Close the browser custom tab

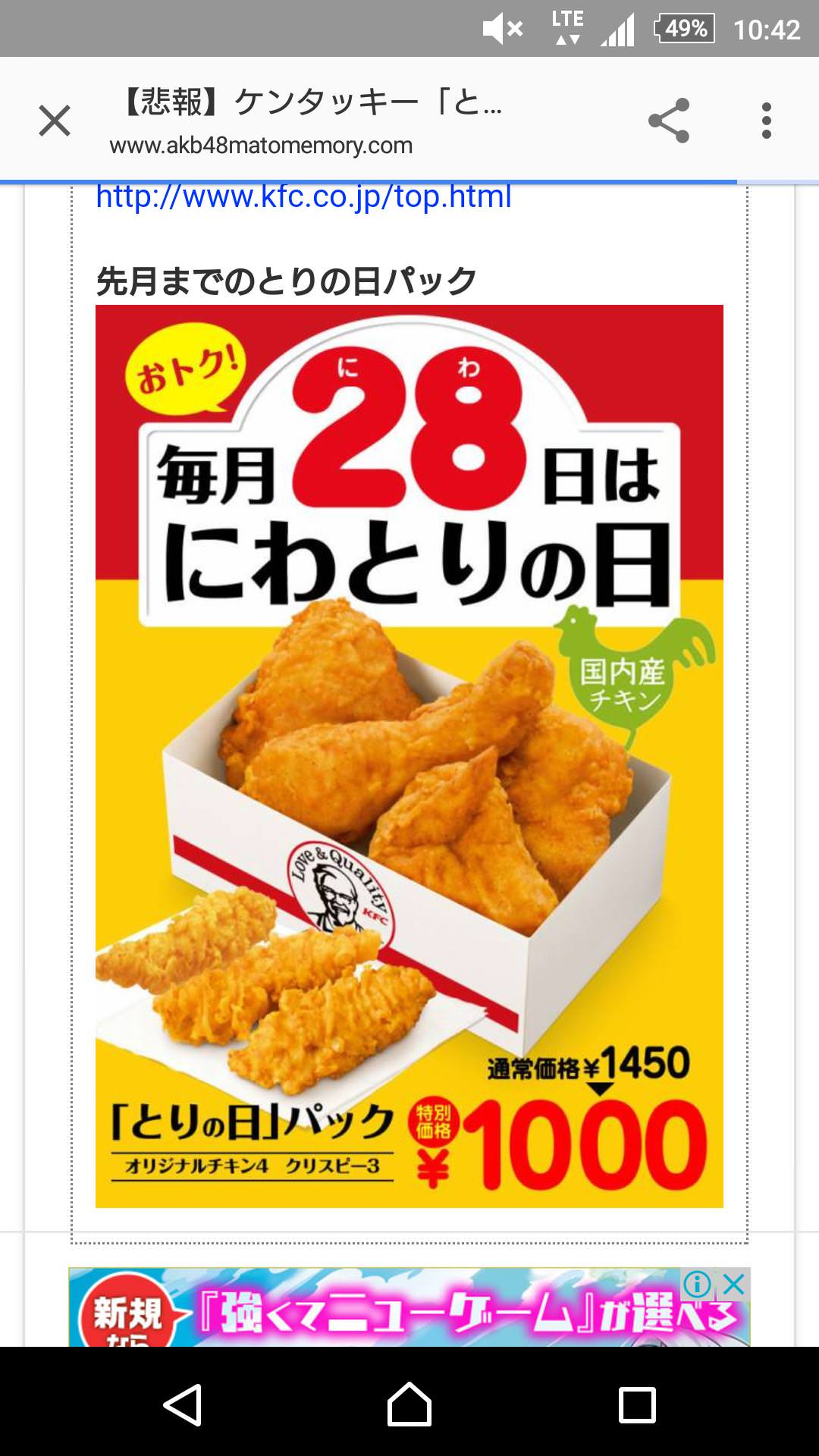(x=55, y=121)
